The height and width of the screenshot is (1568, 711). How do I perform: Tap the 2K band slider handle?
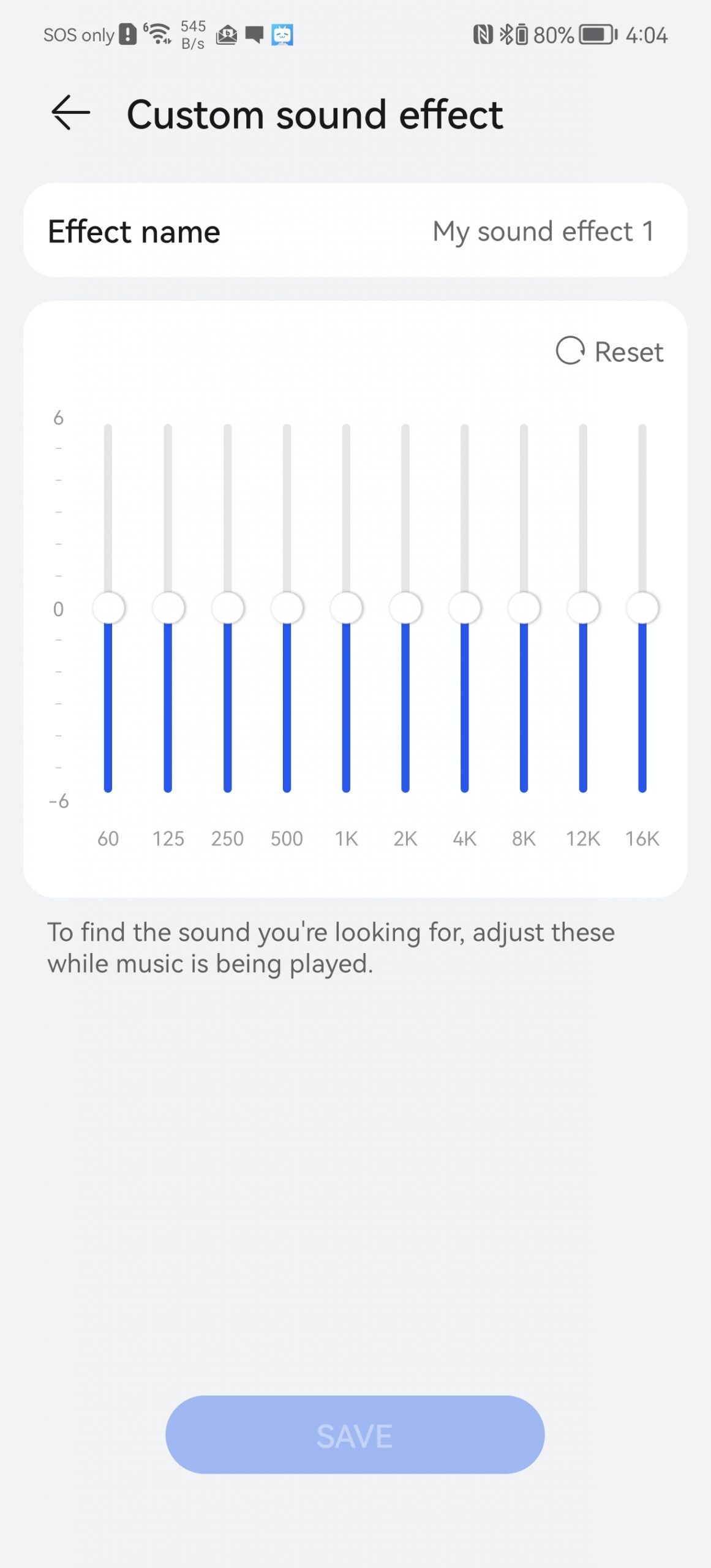(x=405, y=608)
